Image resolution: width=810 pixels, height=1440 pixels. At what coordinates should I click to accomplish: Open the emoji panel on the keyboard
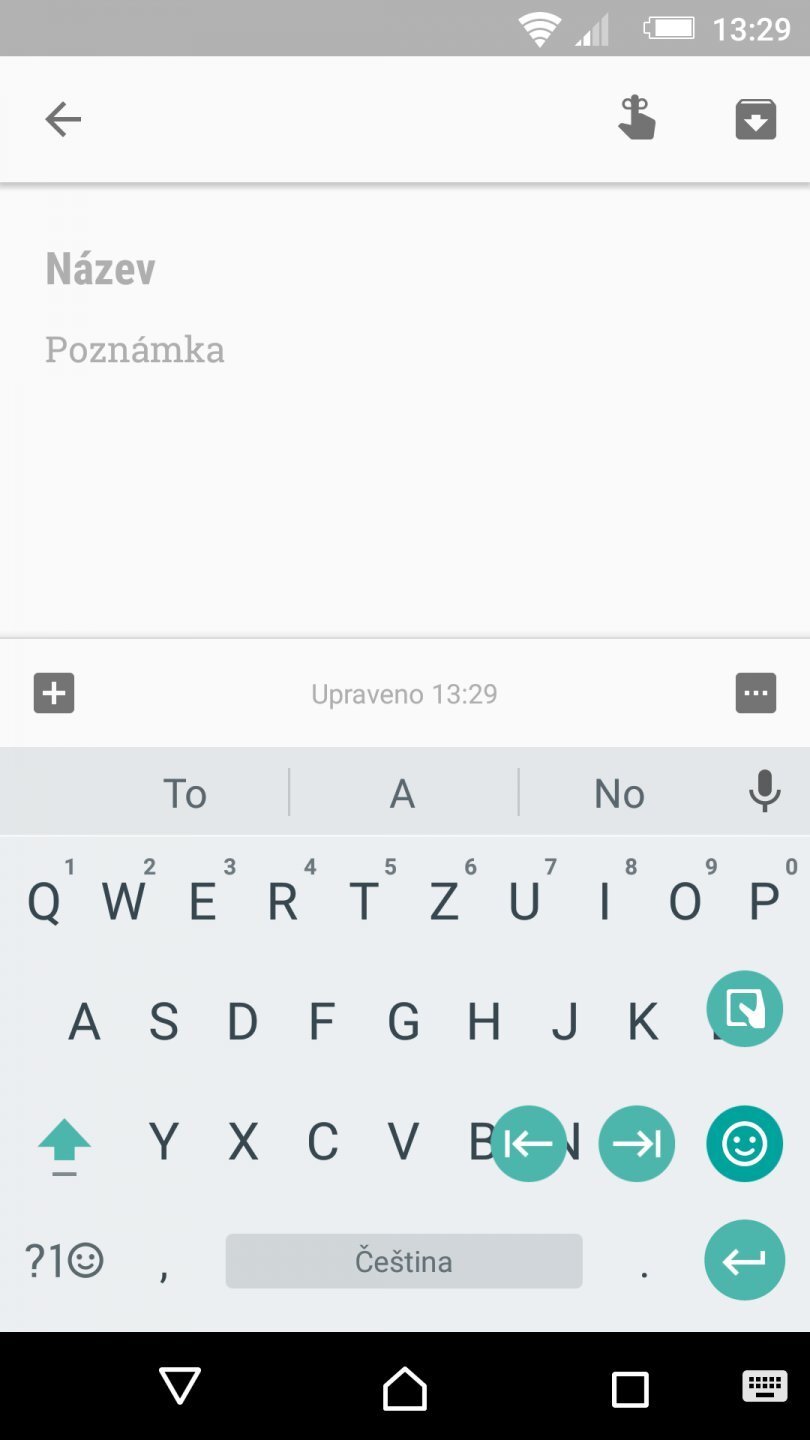coord(744,1143)
